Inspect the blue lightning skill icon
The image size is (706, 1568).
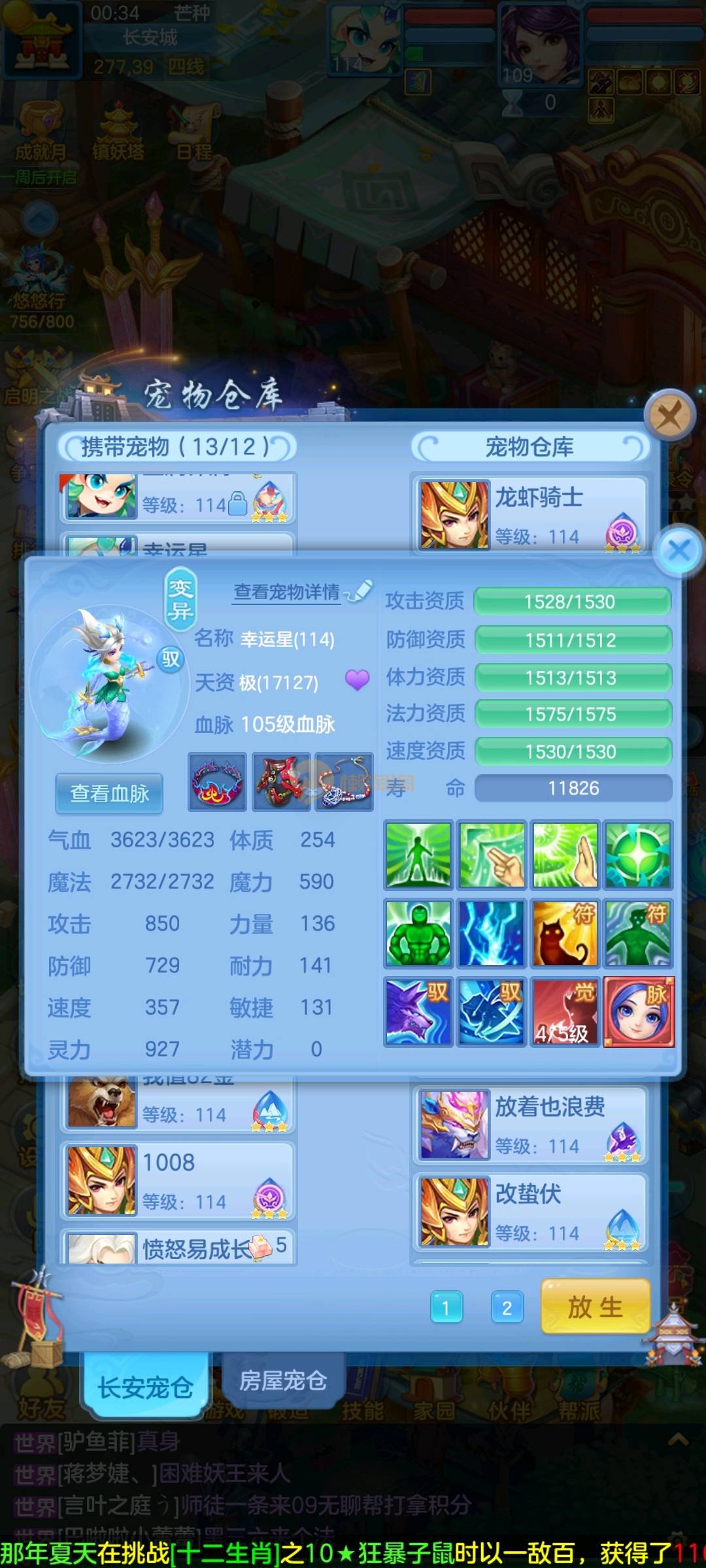pos(491,933)
